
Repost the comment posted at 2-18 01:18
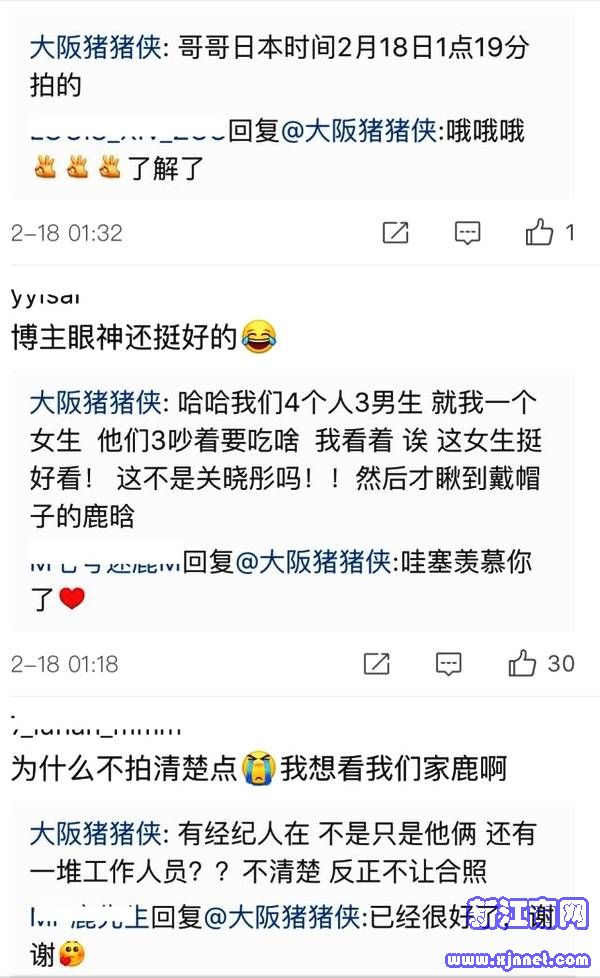[x=376, y=663]
